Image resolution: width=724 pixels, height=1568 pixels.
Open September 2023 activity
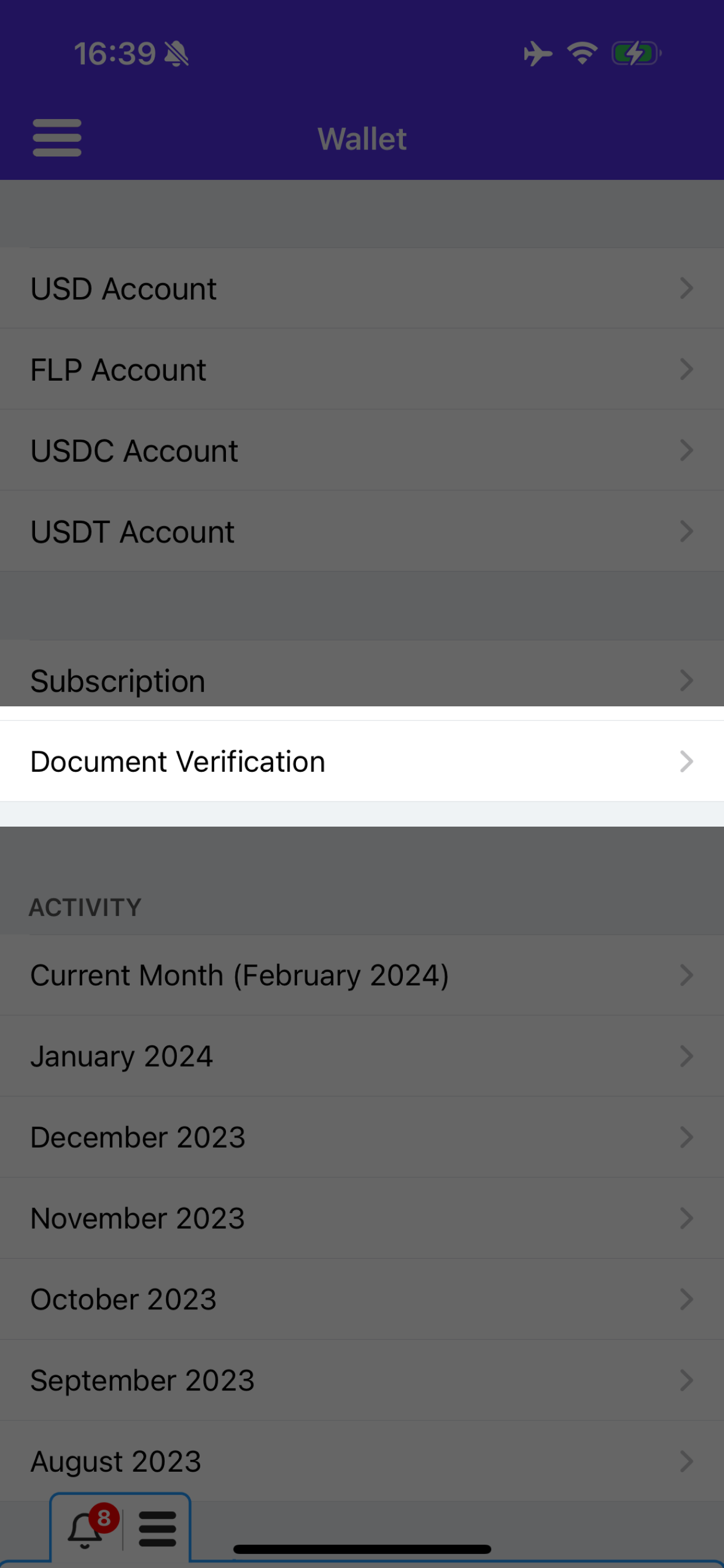pos(361,1380)
